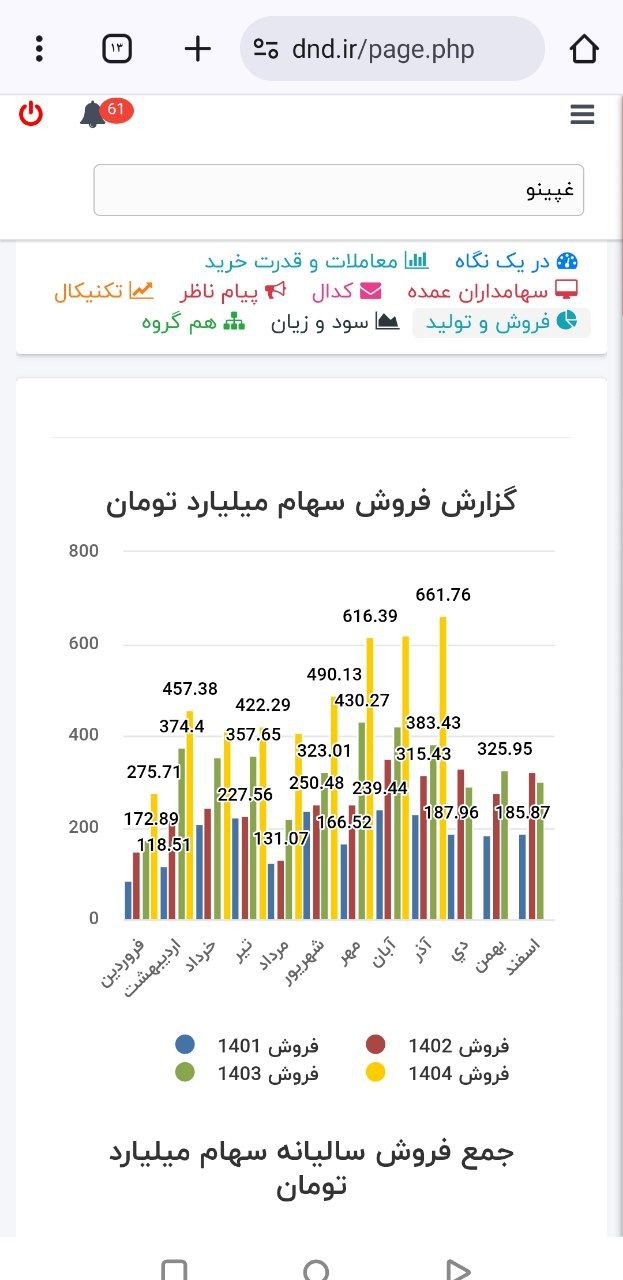Open a new browser tab
The image size is (623, 1280).
[198, 48]
